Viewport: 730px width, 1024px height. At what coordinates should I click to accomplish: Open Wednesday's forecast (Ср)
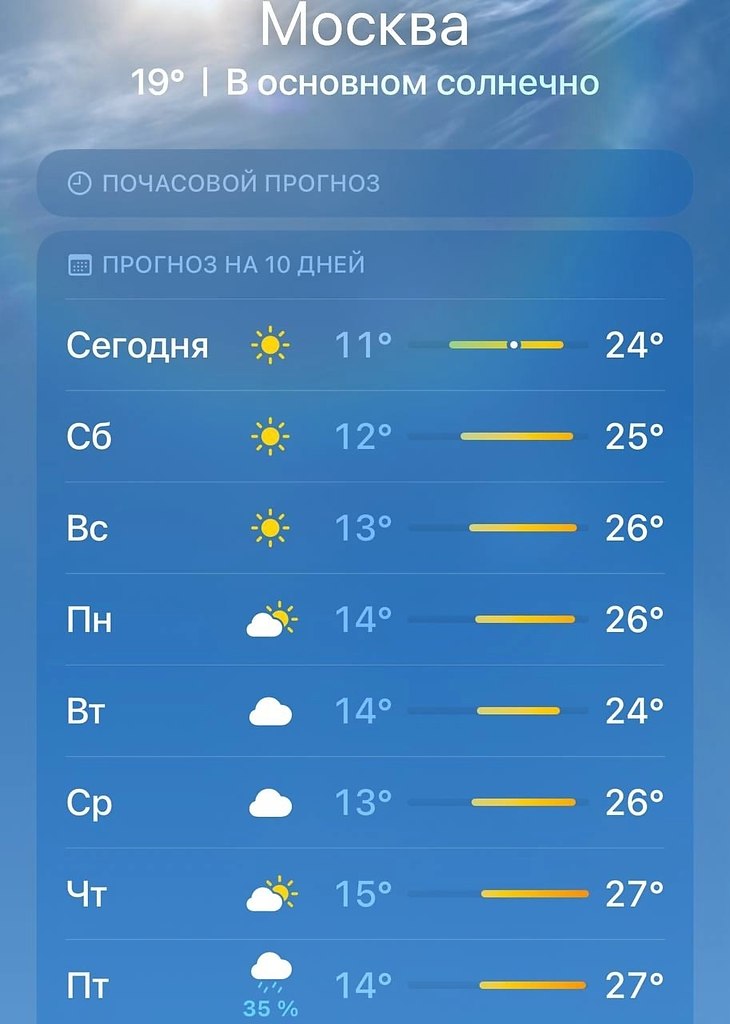[365, 803]
